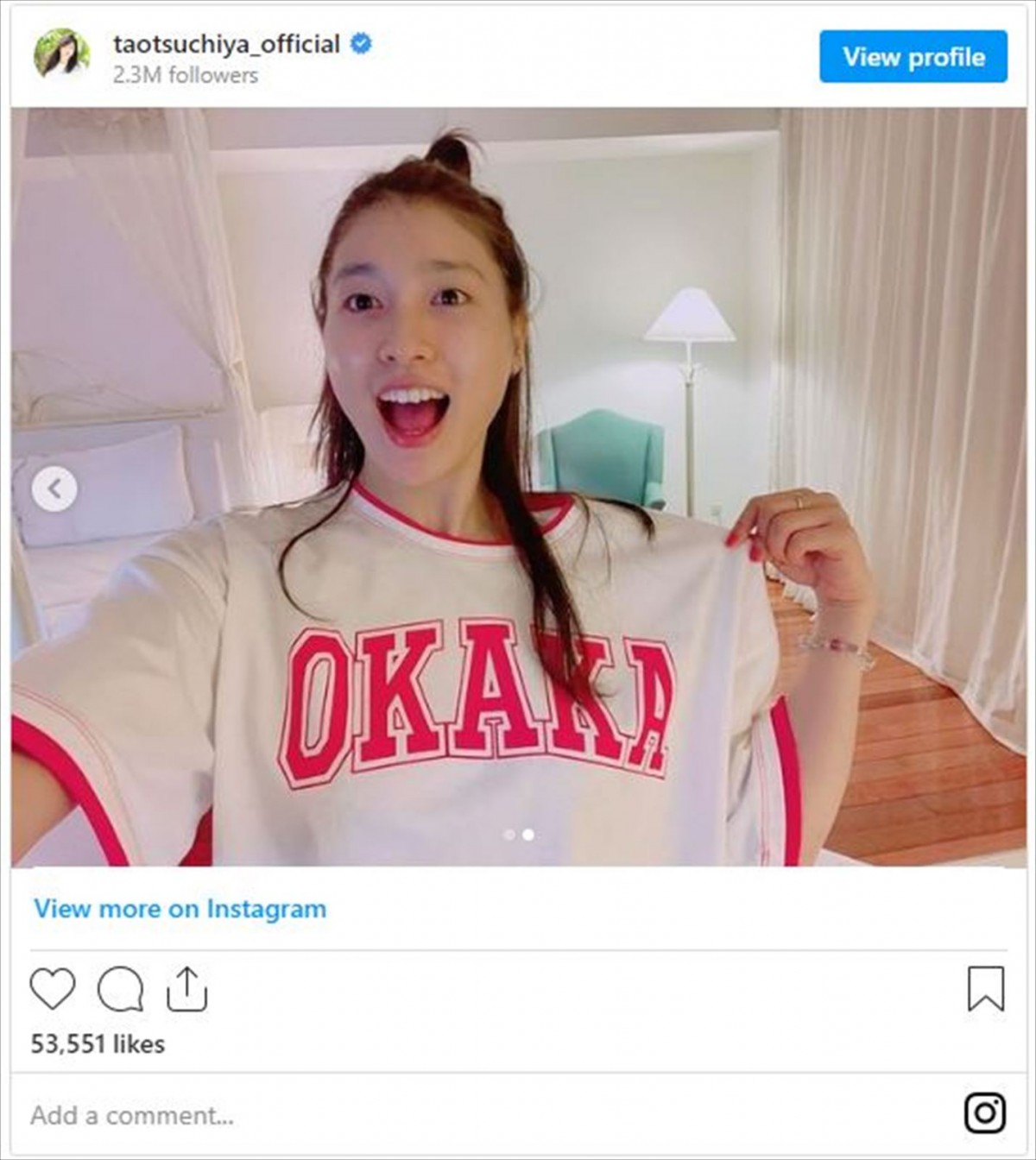The image size is (1036, 1160).
Task: Open the Instagram logo link
Action: (x=985, y=1113)
